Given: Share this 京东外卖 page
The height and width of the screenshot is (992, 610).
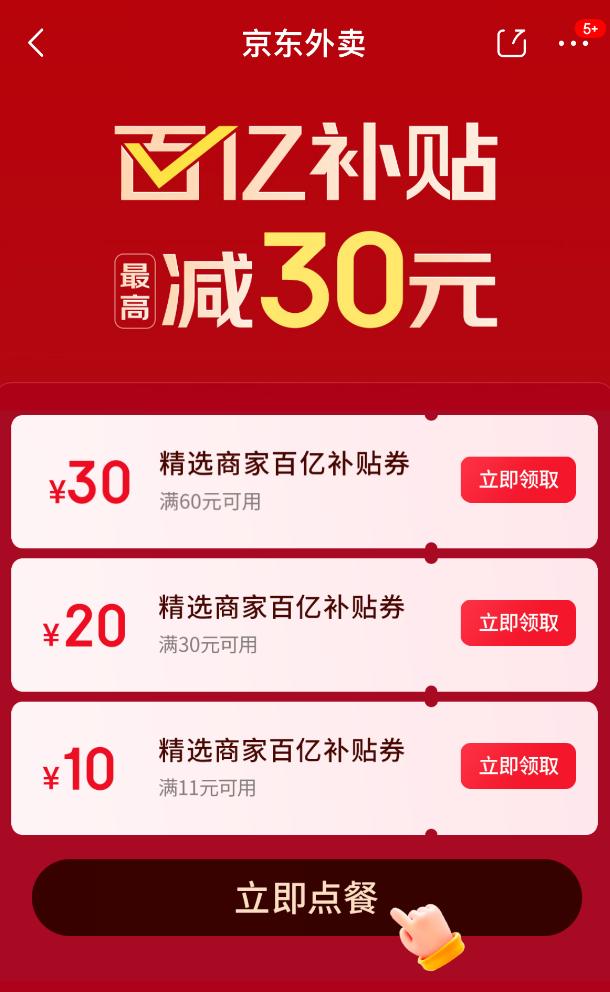Looking at the screenshot, I should 511,43.
